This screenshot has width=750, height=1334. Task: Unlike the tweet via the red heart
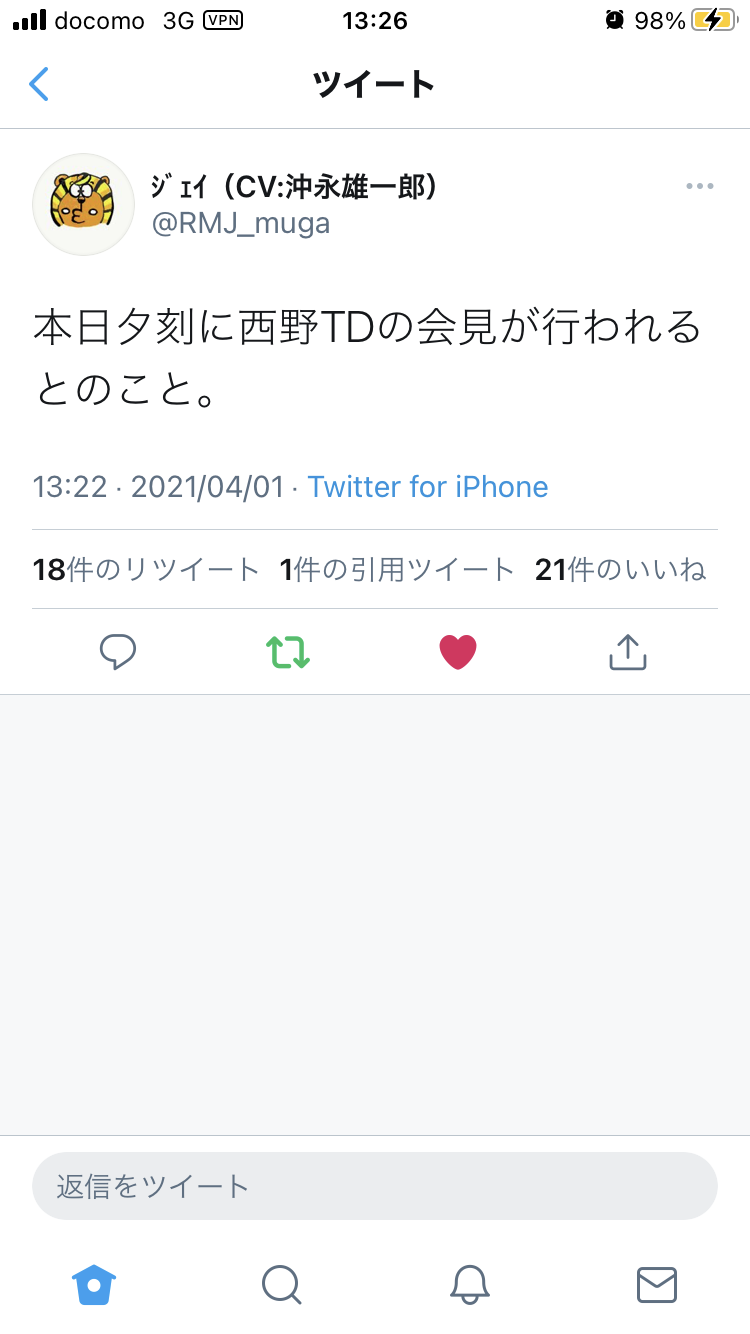[458, 652]
